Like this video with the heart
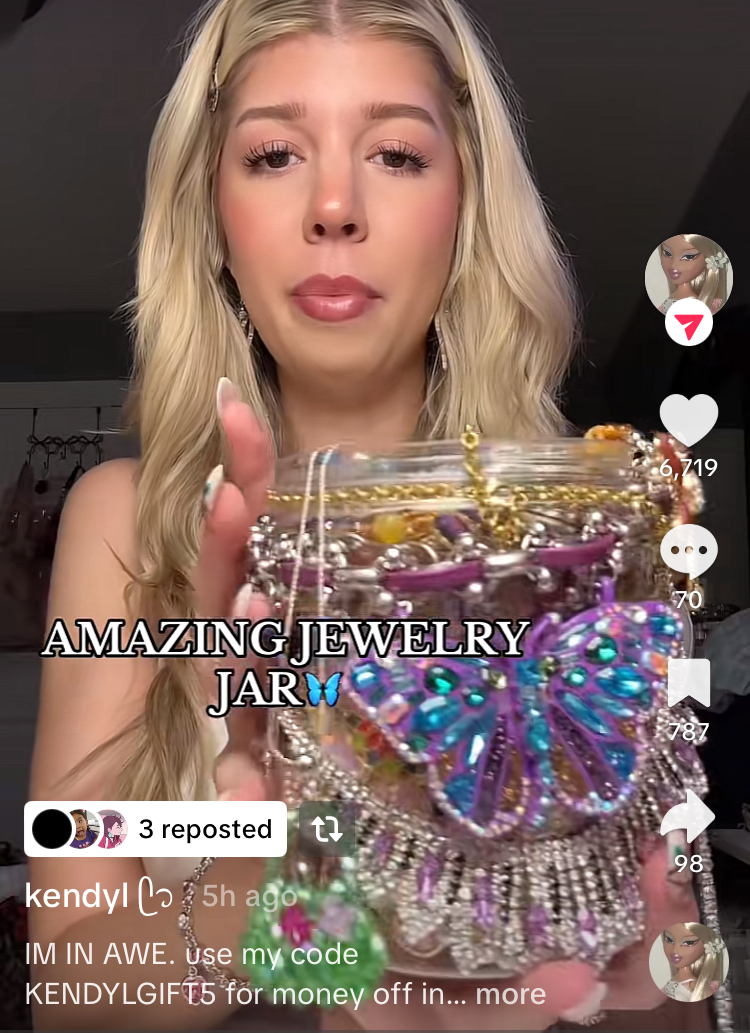750x1033 pixels. click(689, 421)
